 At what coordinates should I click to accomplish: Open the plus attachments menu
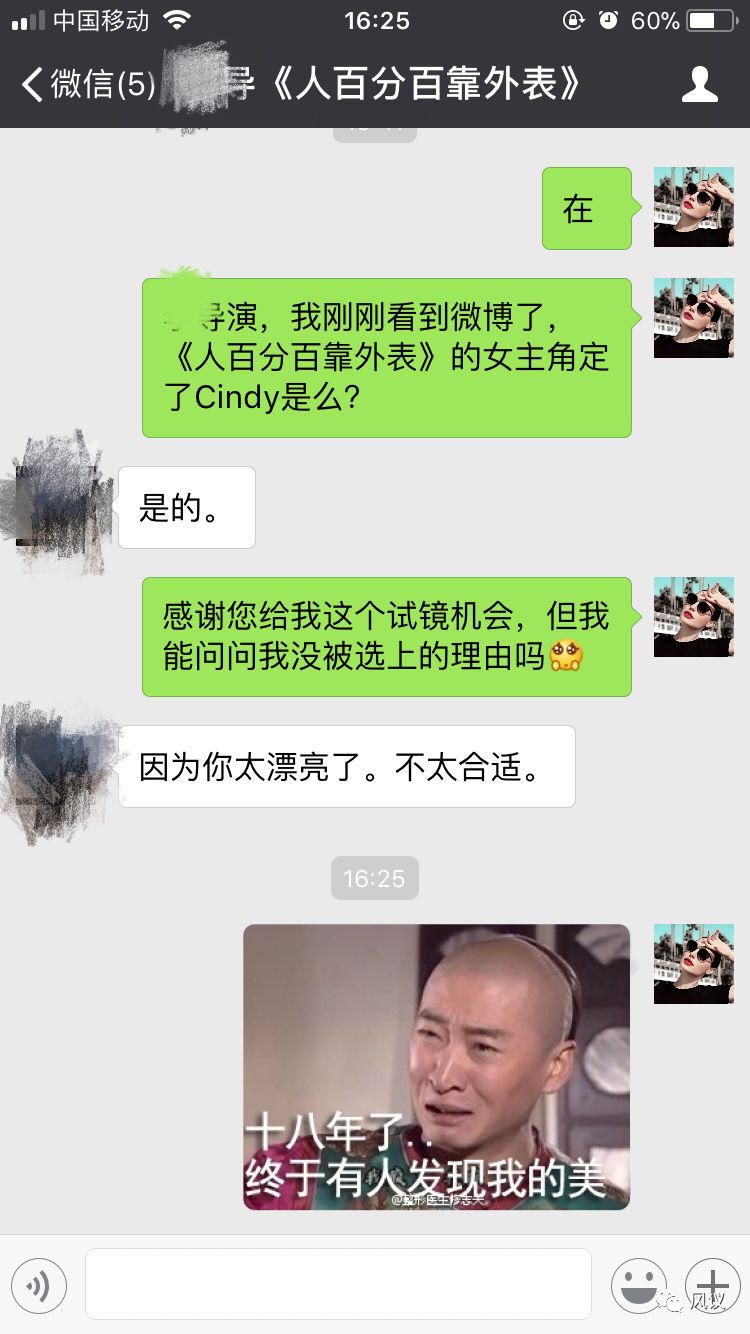[x=711, y=1284]
